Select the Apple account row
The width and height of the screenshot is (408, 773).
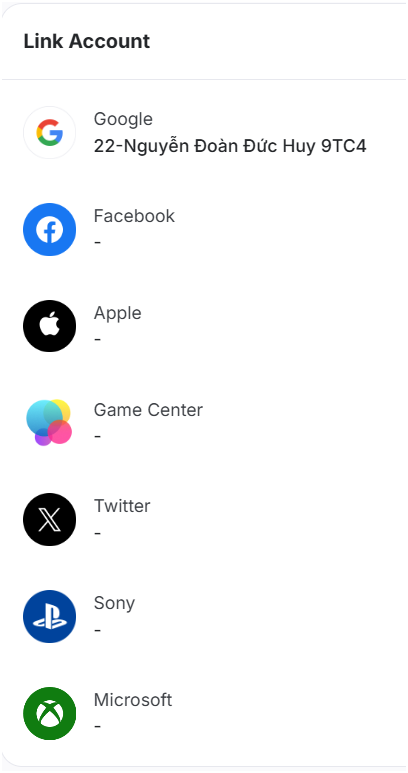tap(204, 326)
